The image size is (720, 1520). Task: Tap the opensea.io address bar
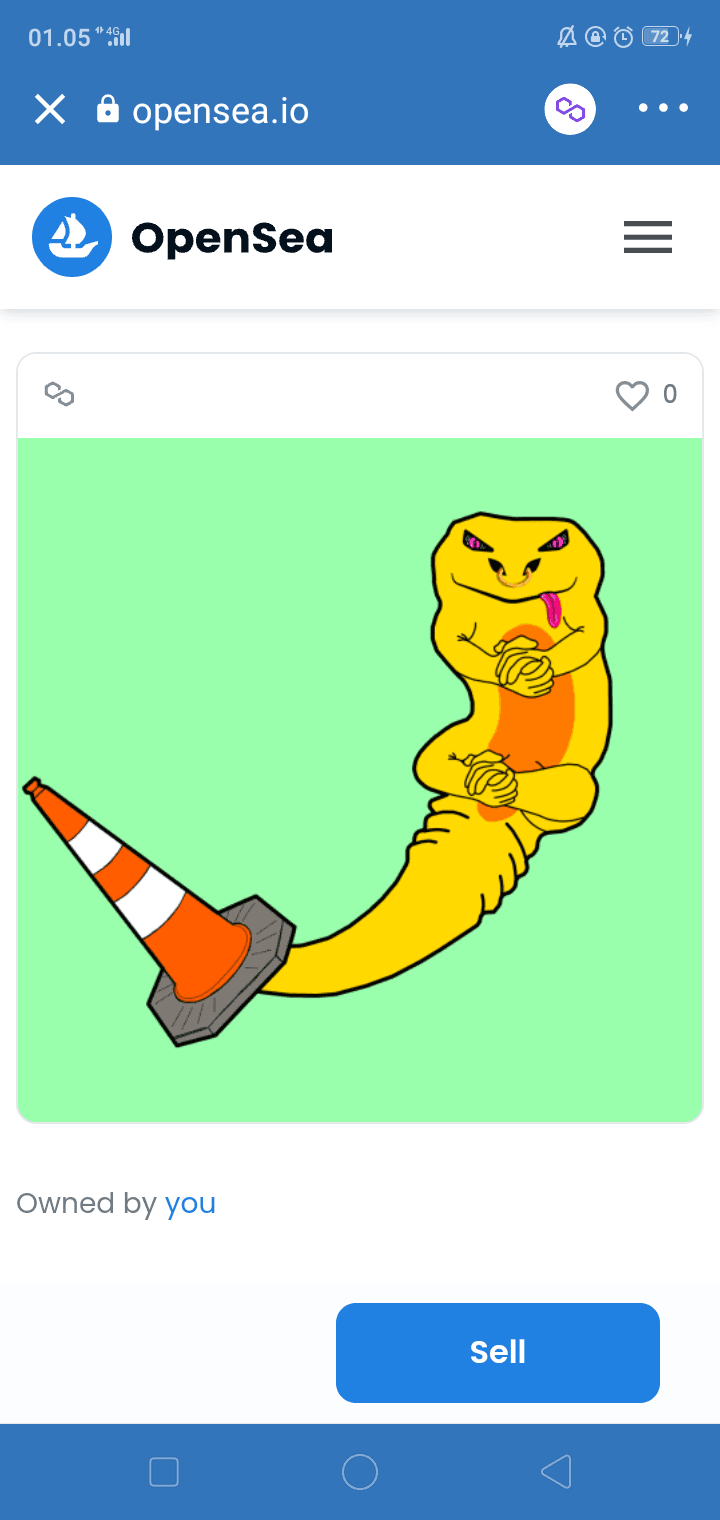(220, 110)
